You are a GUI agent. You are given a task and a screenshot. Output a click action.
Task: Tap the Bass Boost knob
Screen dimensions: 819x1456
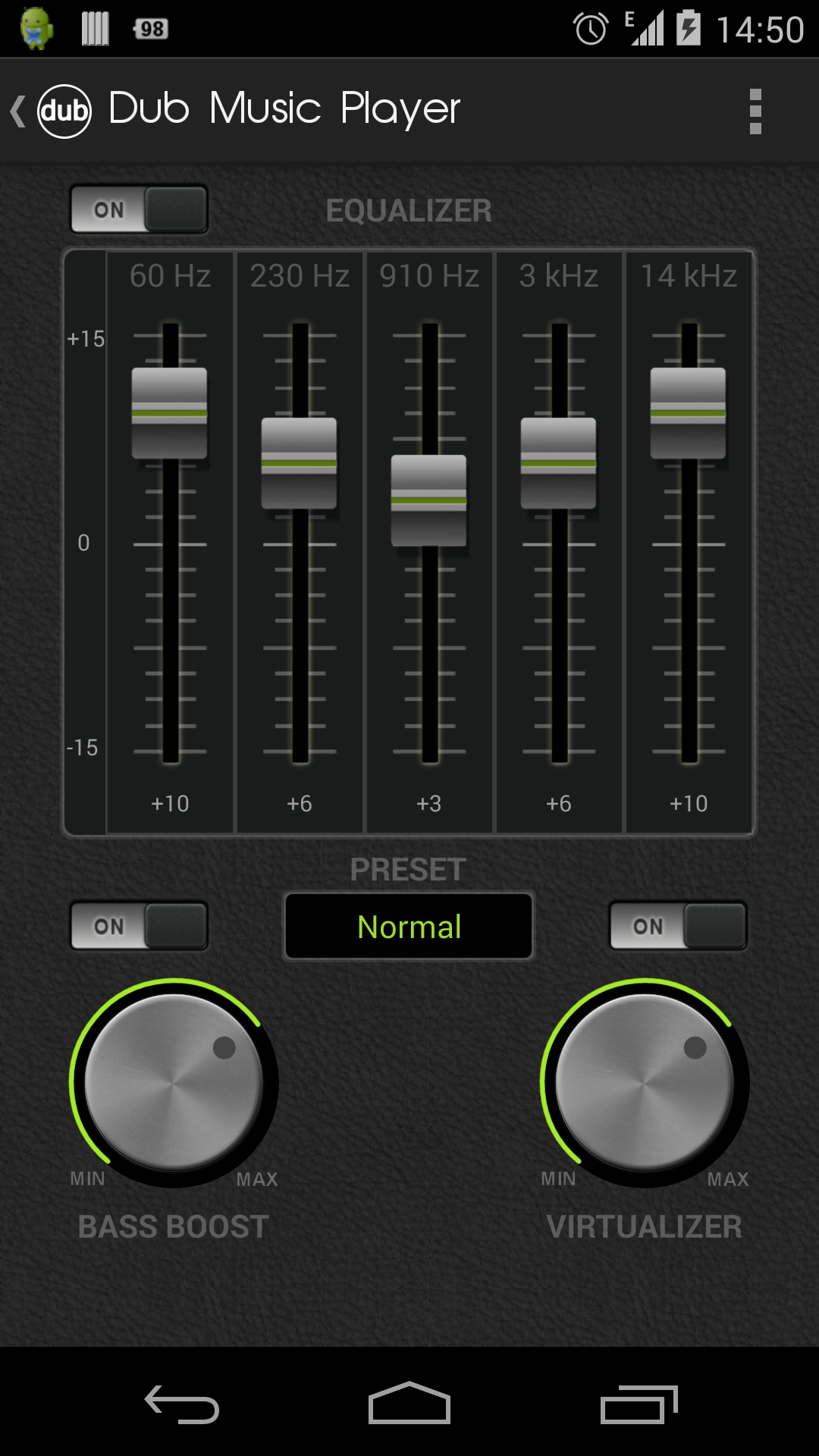174,1083
